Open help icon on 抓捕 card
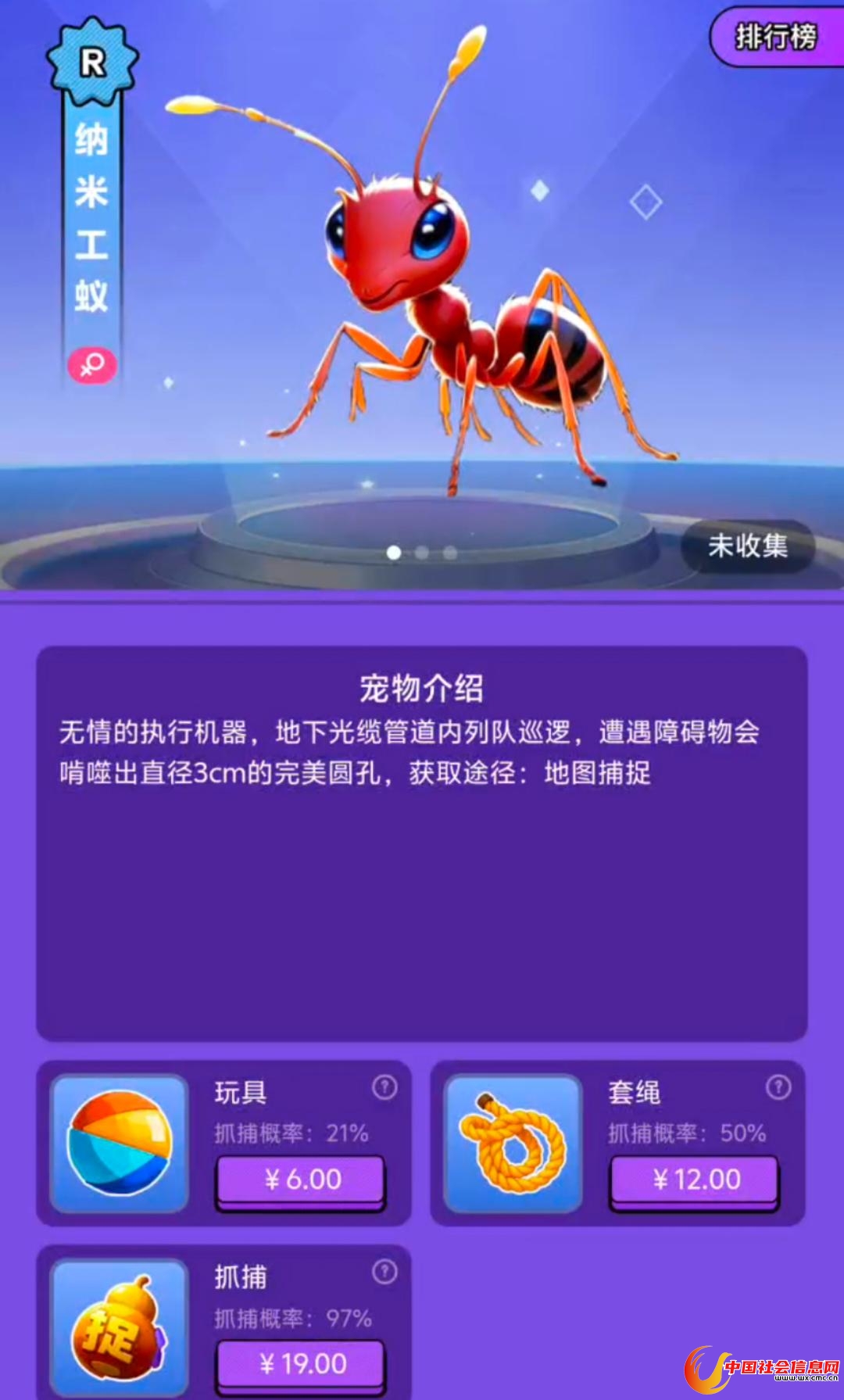The height and width of the screenshot is (1400, 844). coord(384,1272)
